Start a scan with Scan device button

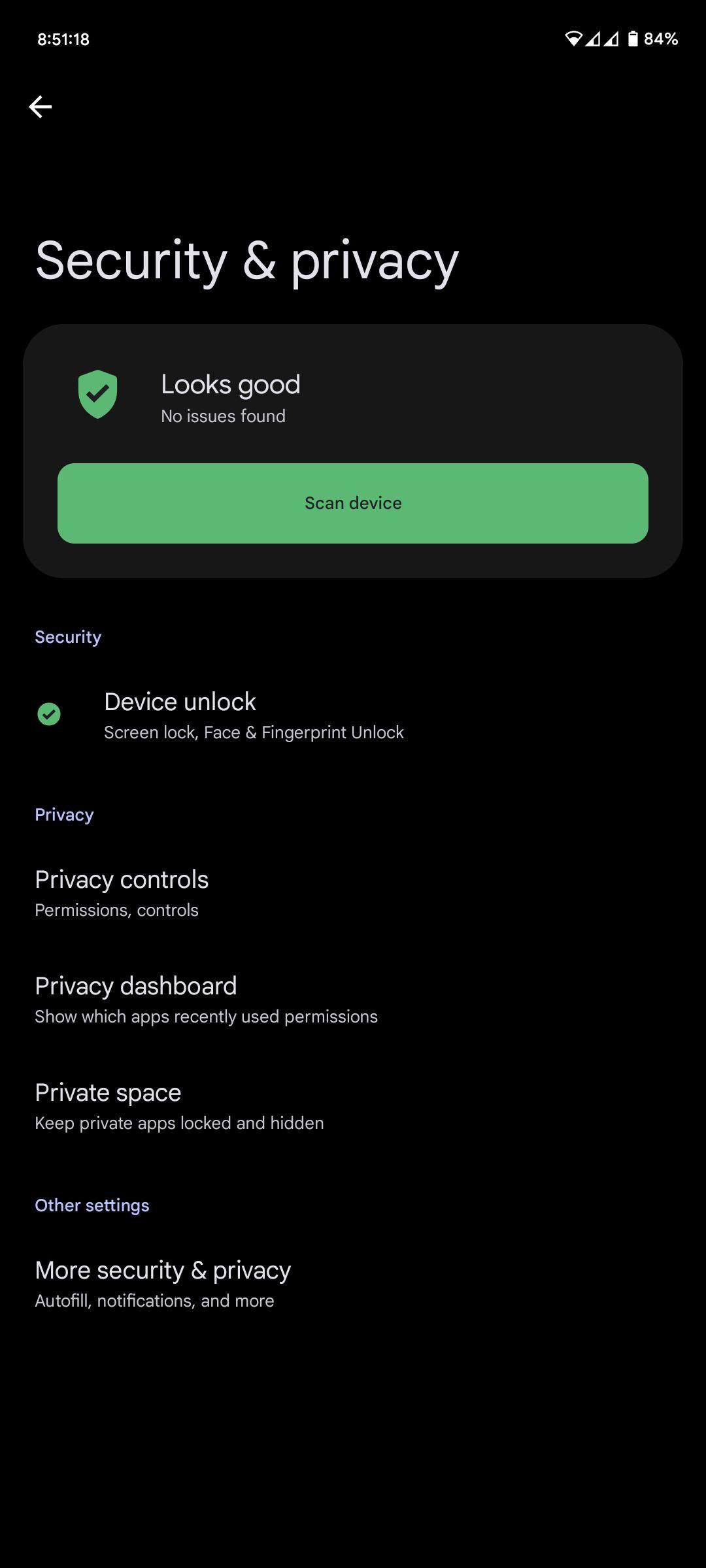coord(353,503)
